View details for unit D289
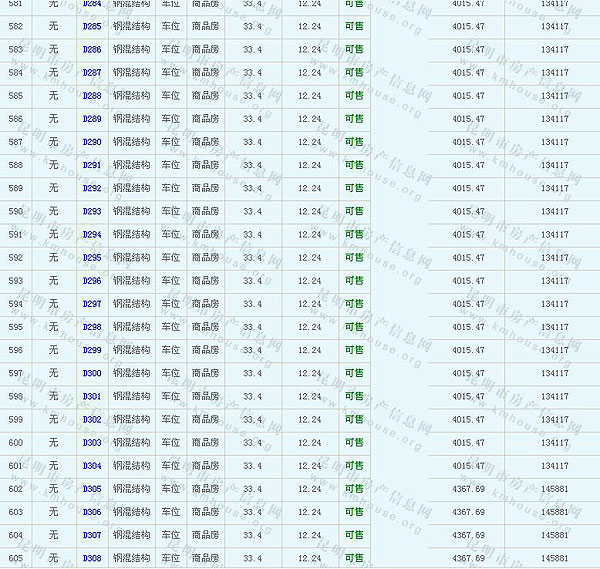Viewport: 600px width, 569px height. point(91,119)
